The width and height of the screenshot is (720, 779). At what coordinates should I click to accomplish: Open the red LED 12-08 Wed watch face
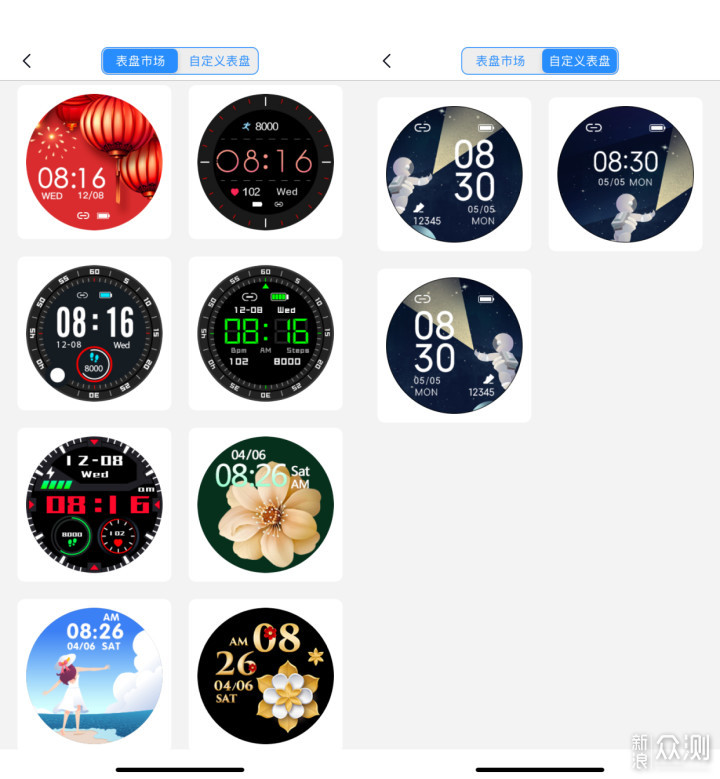[x=94, y=504]
